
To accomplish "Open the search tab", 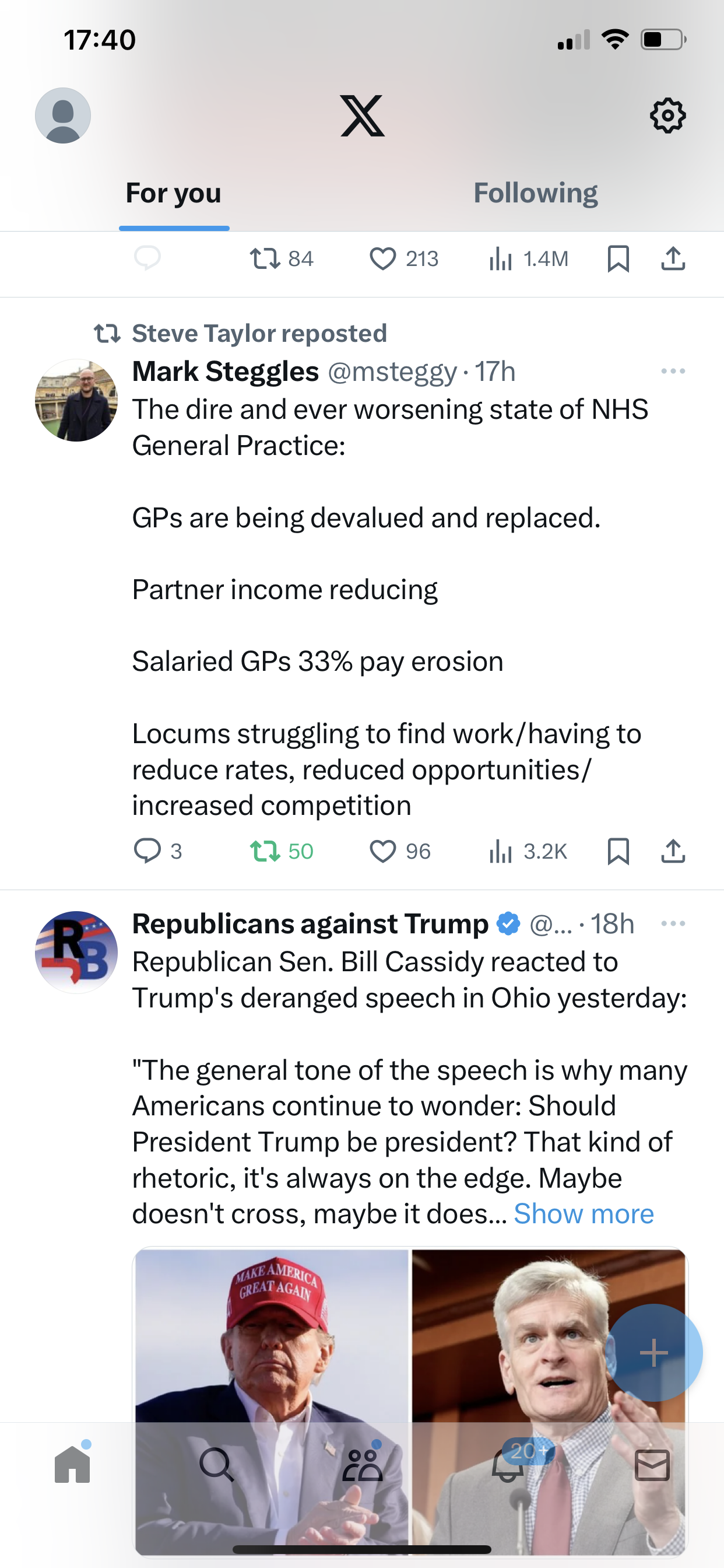I will click(217, 1465).
